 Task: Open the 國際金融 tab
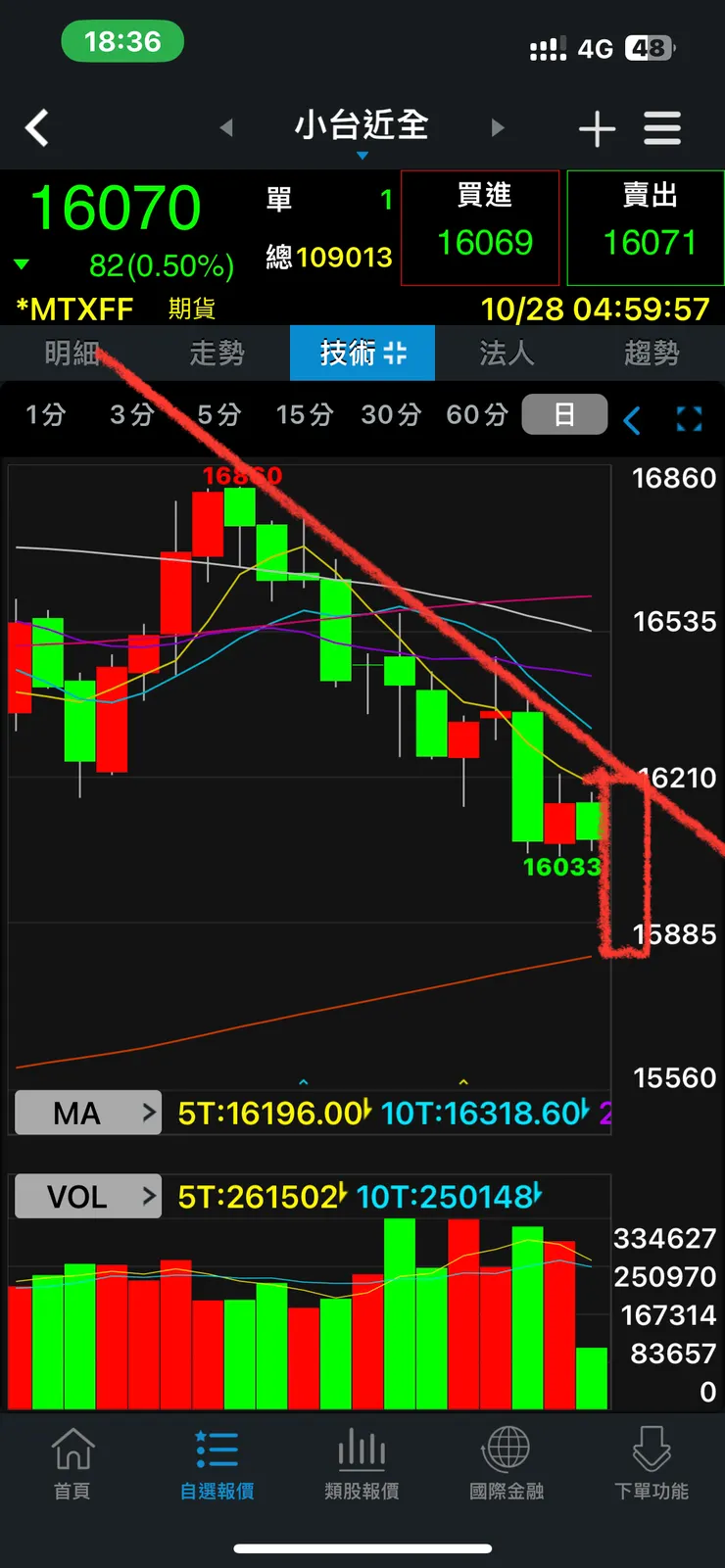tap(506, 1464)
